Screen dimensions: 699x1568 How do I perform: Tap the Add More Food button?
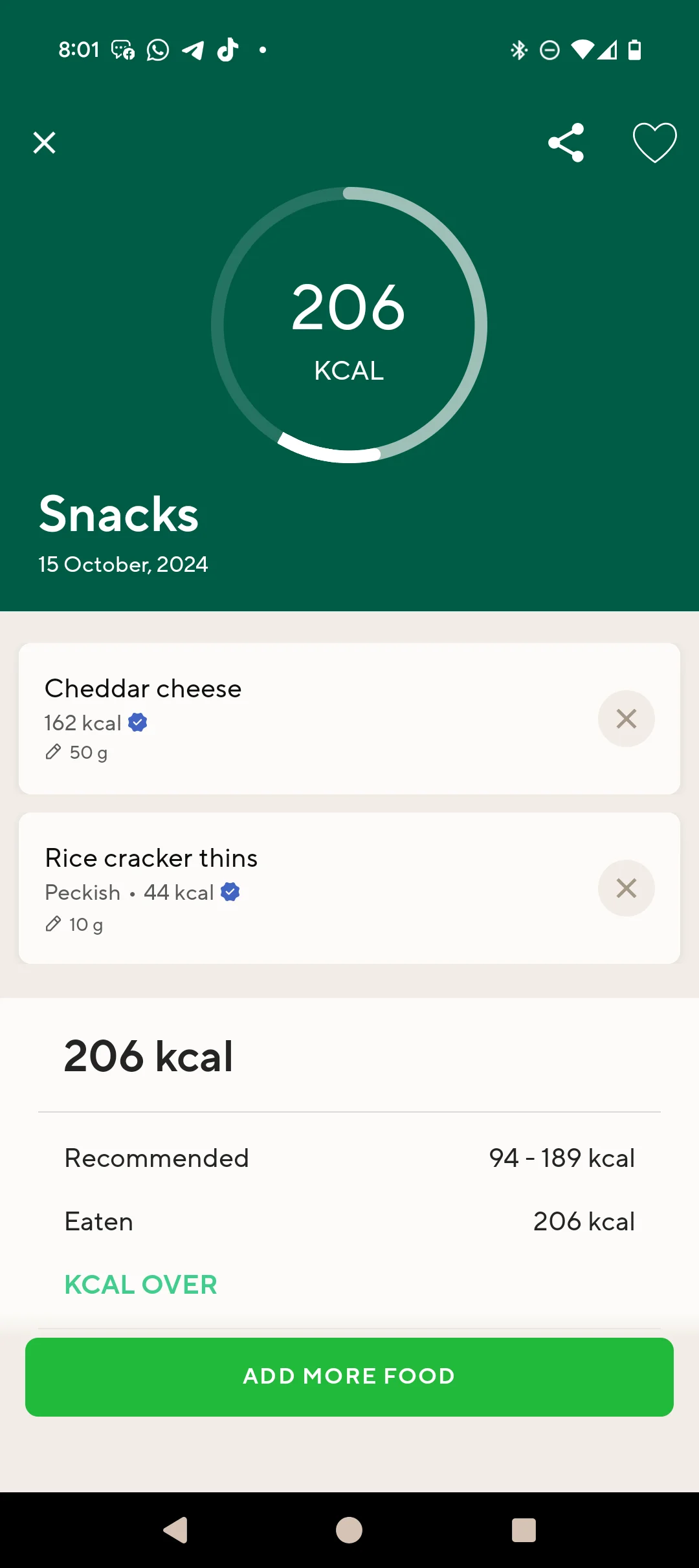coord(349,1377)
